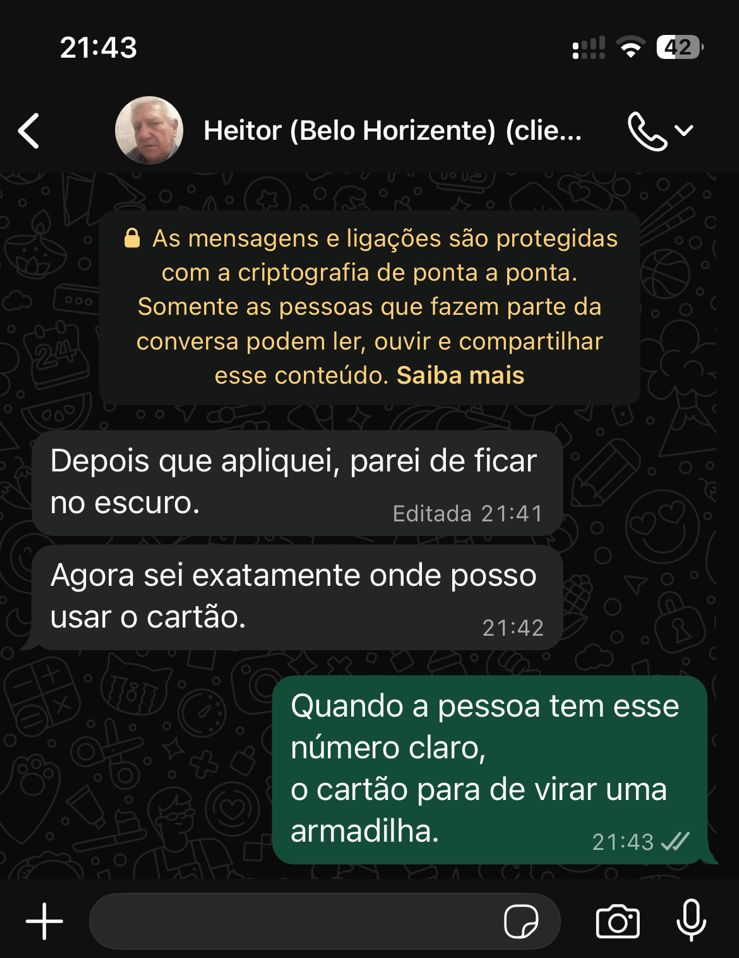The height and width of the screenshot is (958, 739).
Task: Open the sticker picker
Action: click(x=521, y=922)
